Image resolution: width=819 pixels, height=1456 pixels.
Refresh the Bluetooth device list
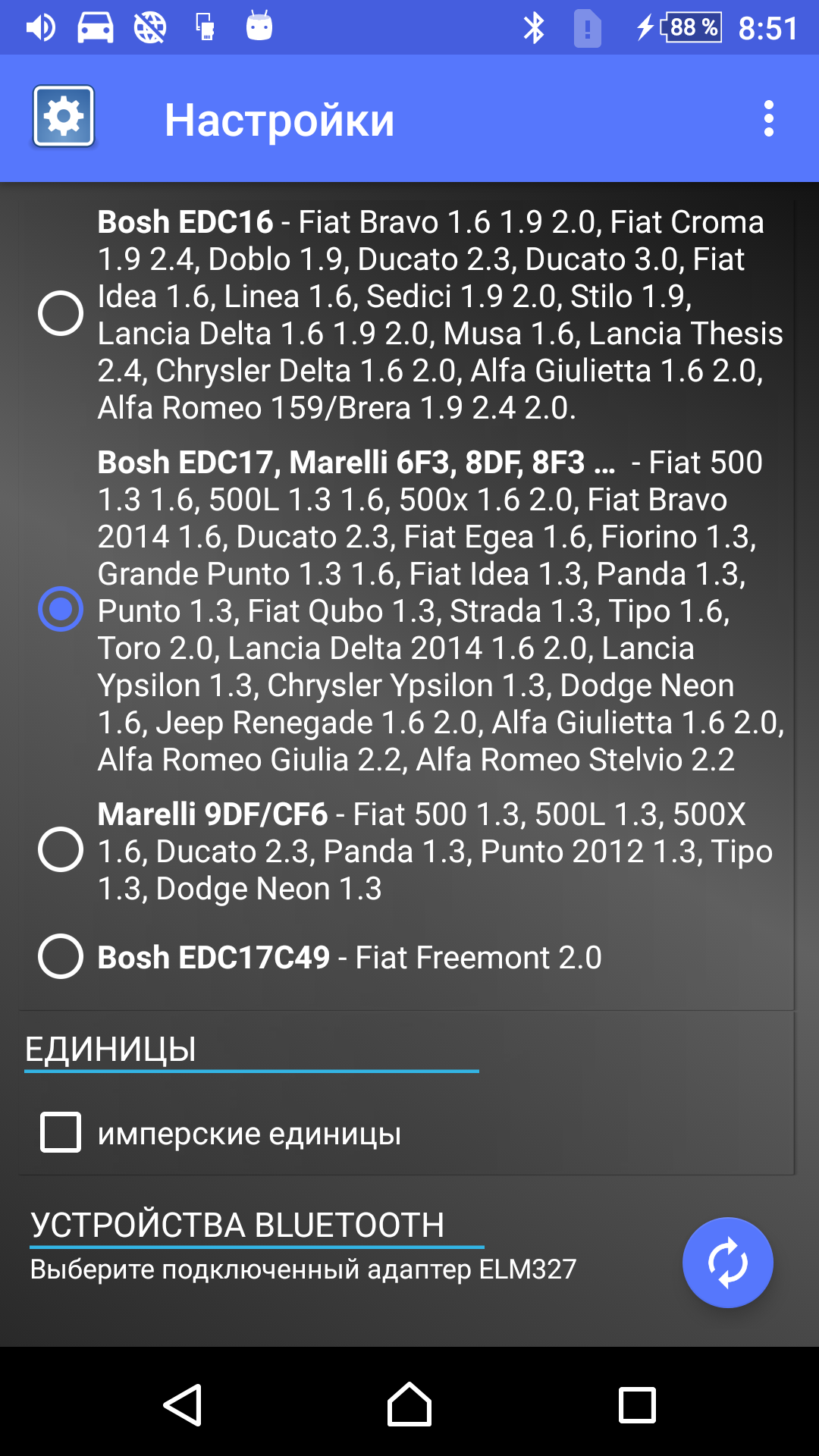pos(727,1263)
